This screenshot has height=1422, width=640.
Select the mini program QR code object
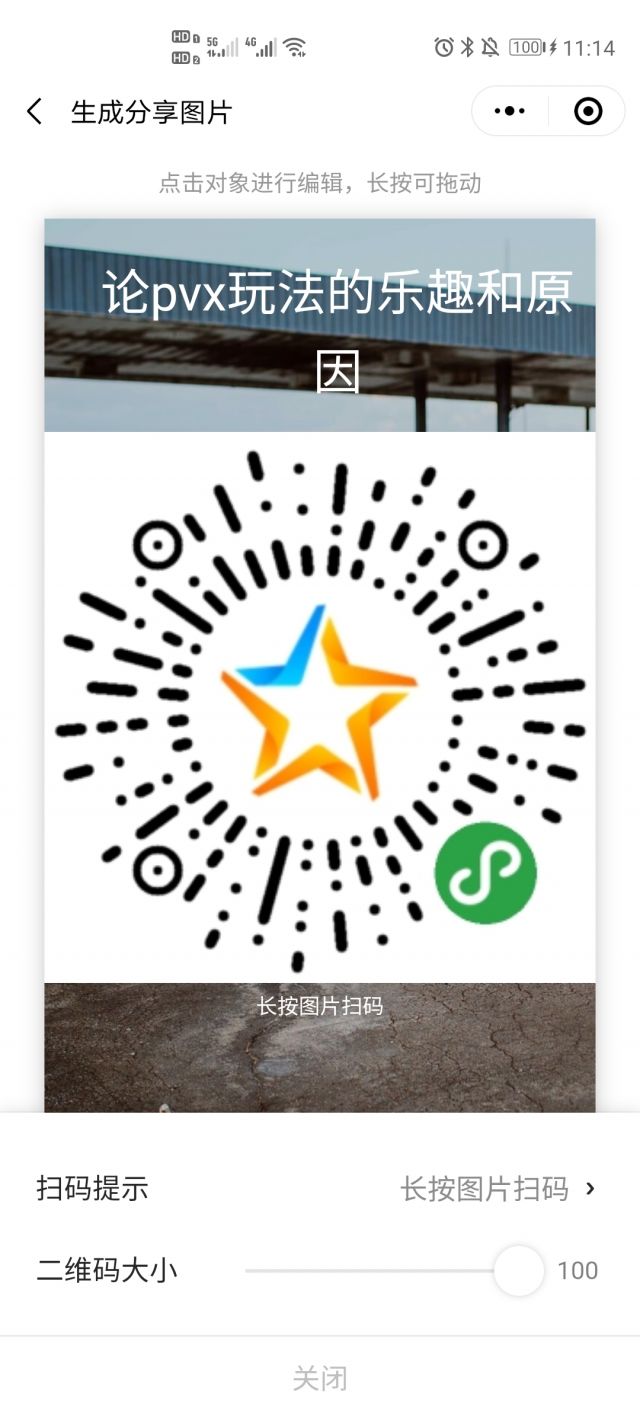[320, 708]
